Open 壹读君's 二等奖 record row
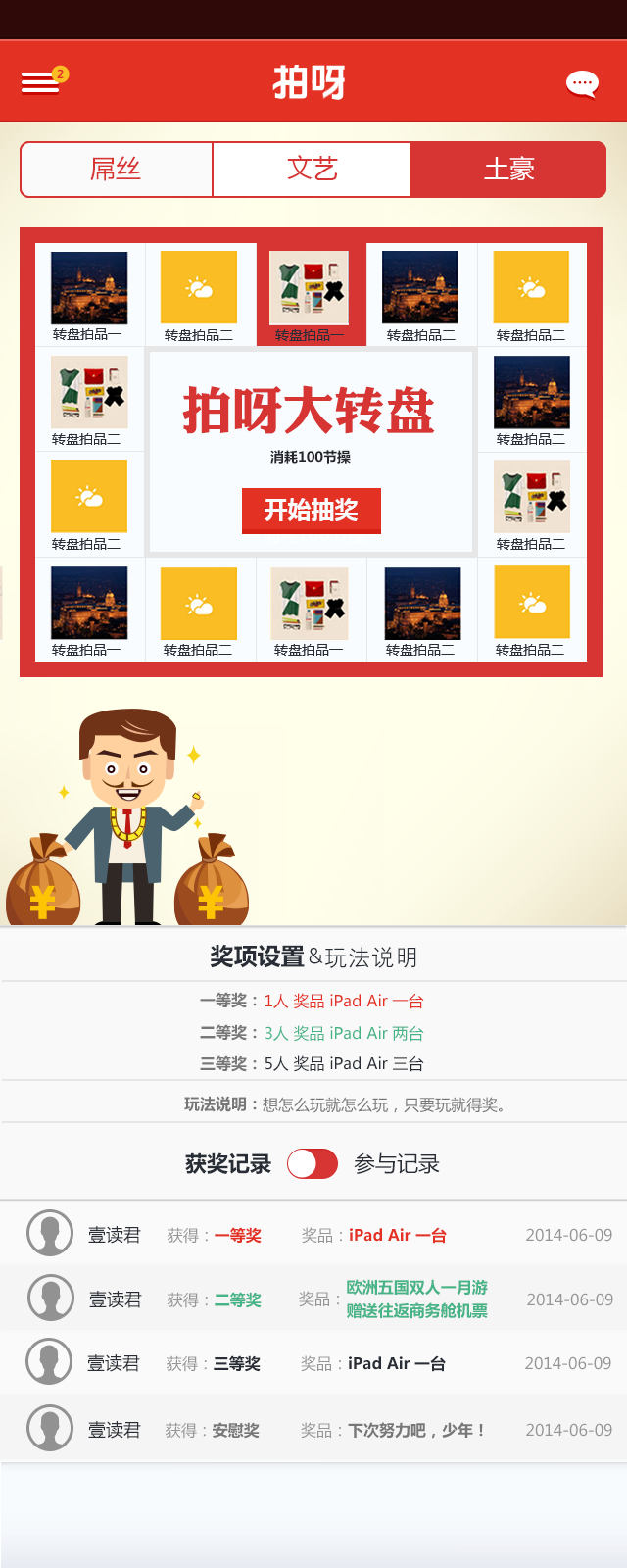Screen dimensions: 627x1568 (313, 1298)
